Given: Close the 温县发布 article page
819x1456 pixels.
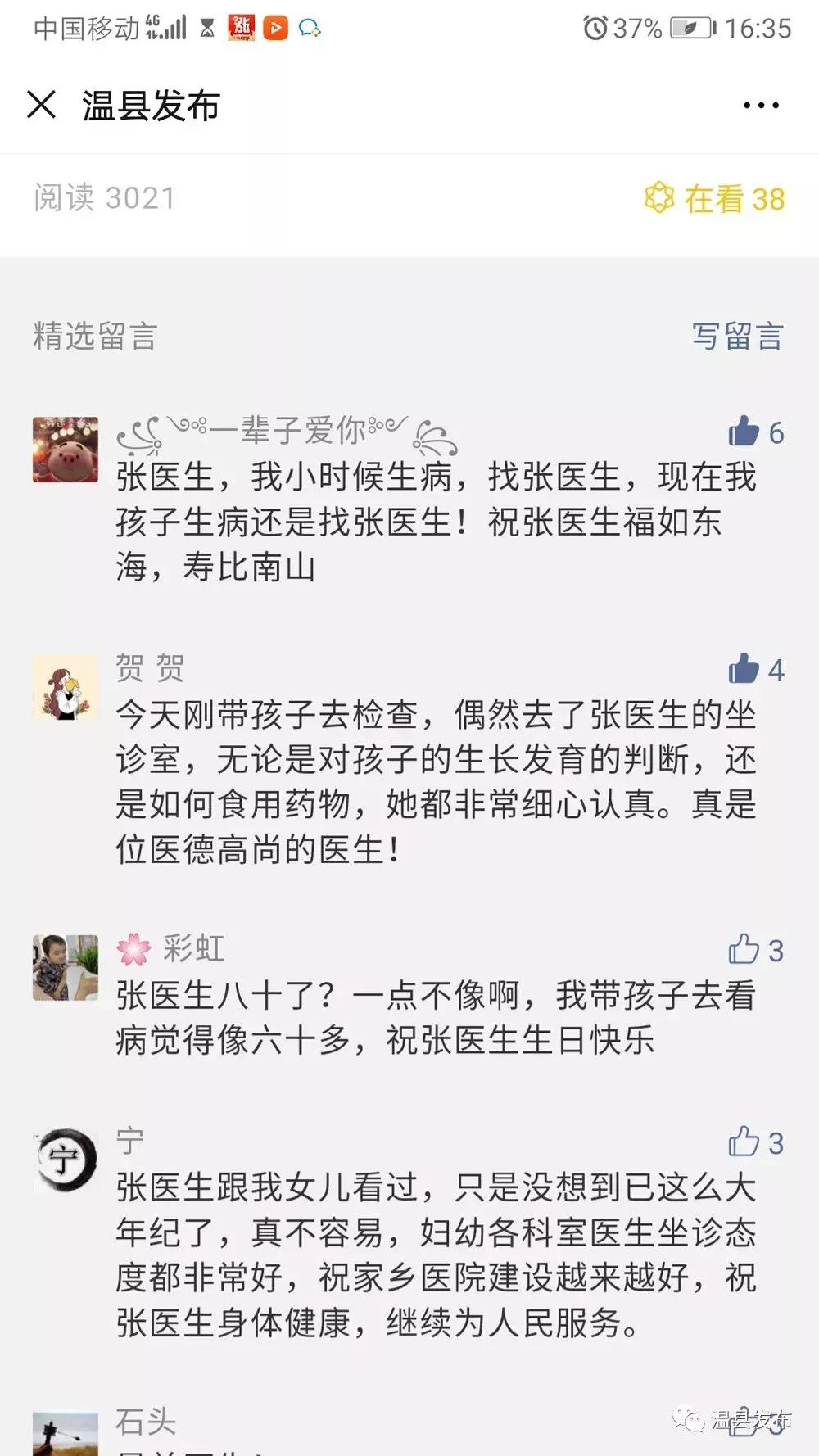Looking at the screenshot, I should 42,105.
